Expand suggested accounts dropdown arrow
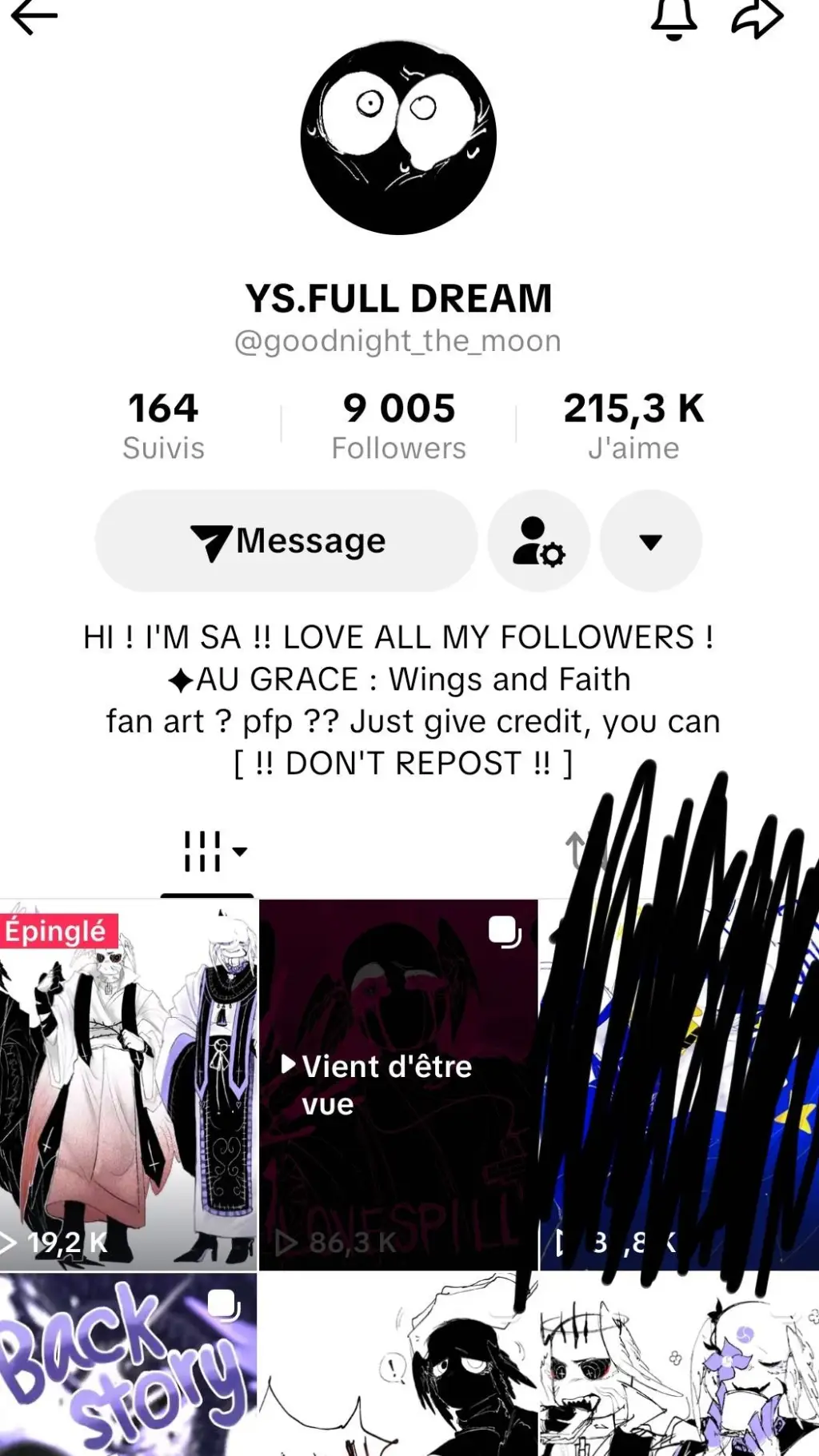819x1456 pixels. point(651,541)
